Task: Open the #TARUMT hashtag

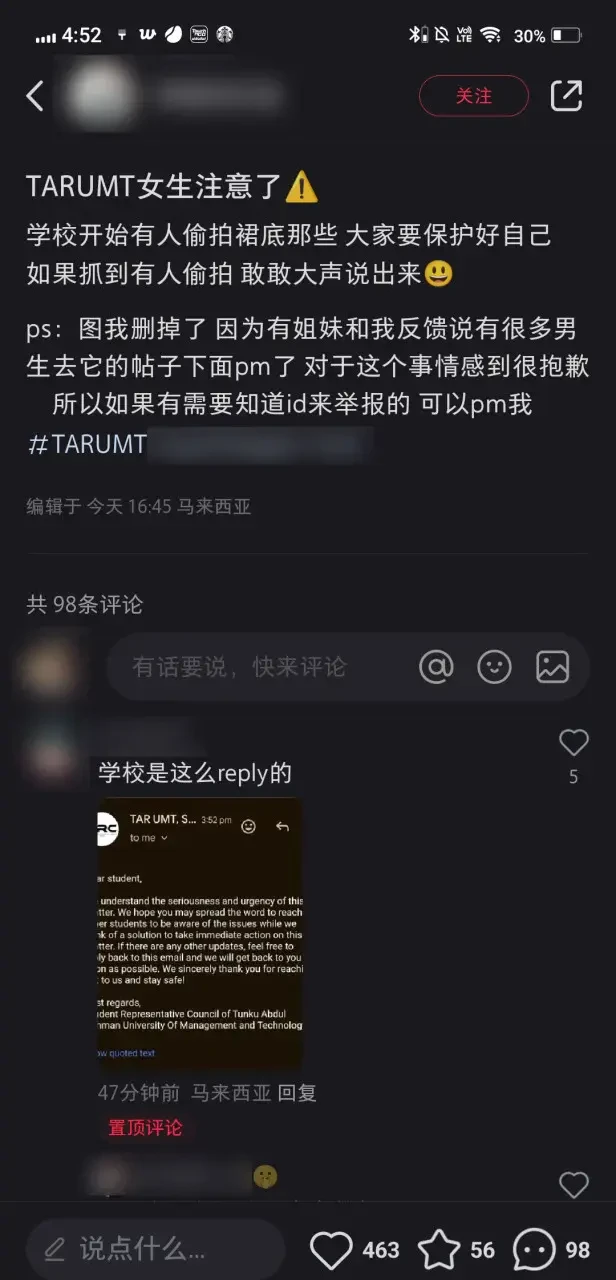Action: tap(88, 444)
